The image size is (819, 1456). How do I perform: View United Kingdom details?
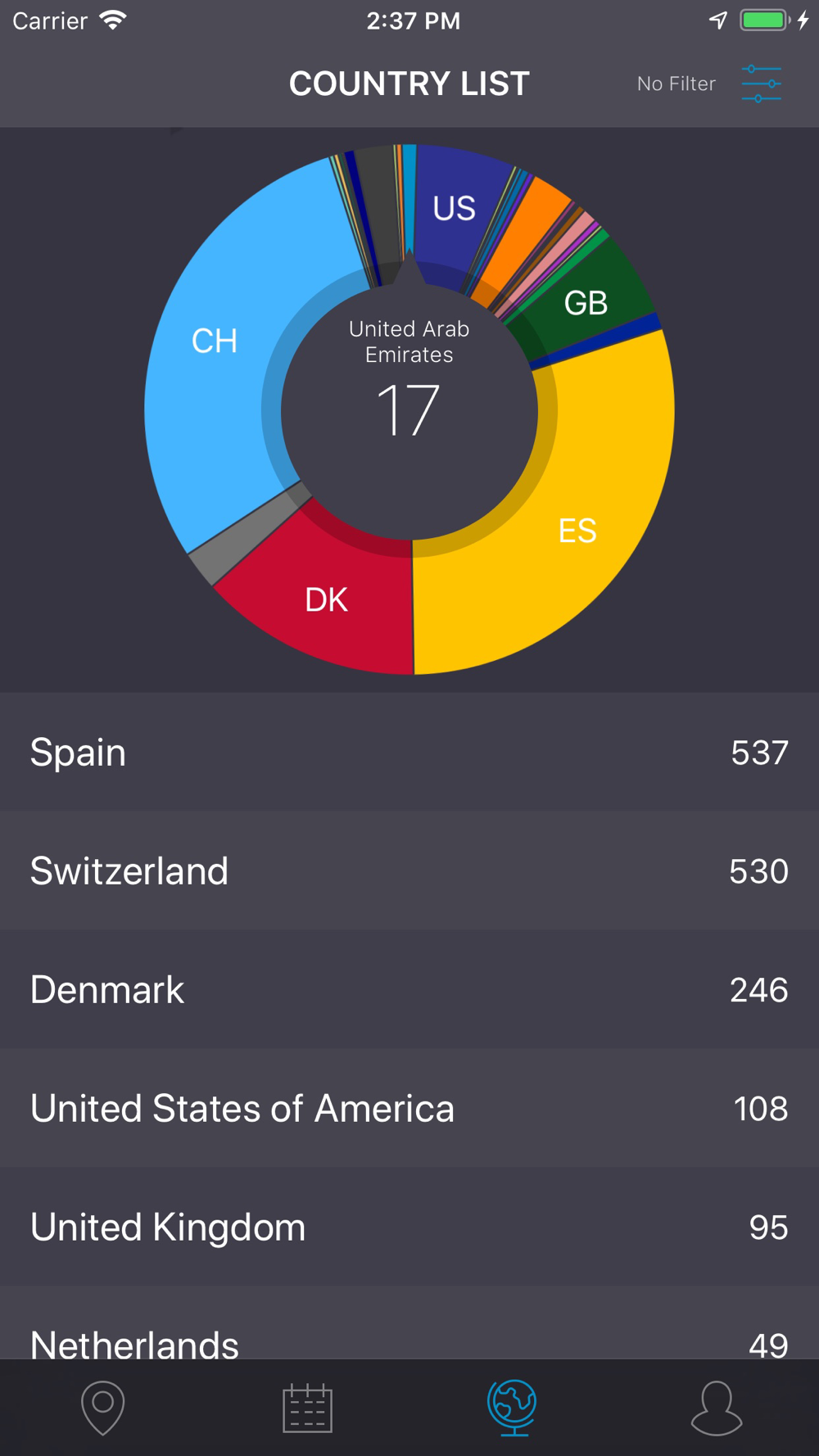click(x=409, y=1227)
